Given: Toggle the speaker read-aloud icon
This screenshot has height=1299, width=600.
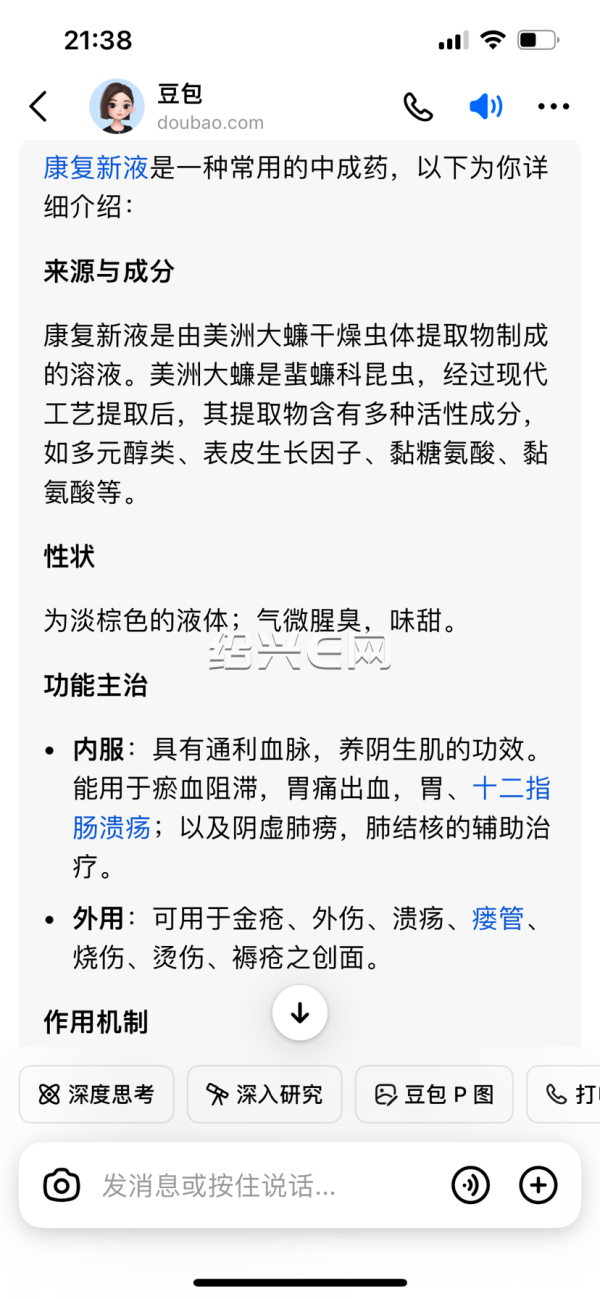Looking at the screenshot, I should coord(486,106).
